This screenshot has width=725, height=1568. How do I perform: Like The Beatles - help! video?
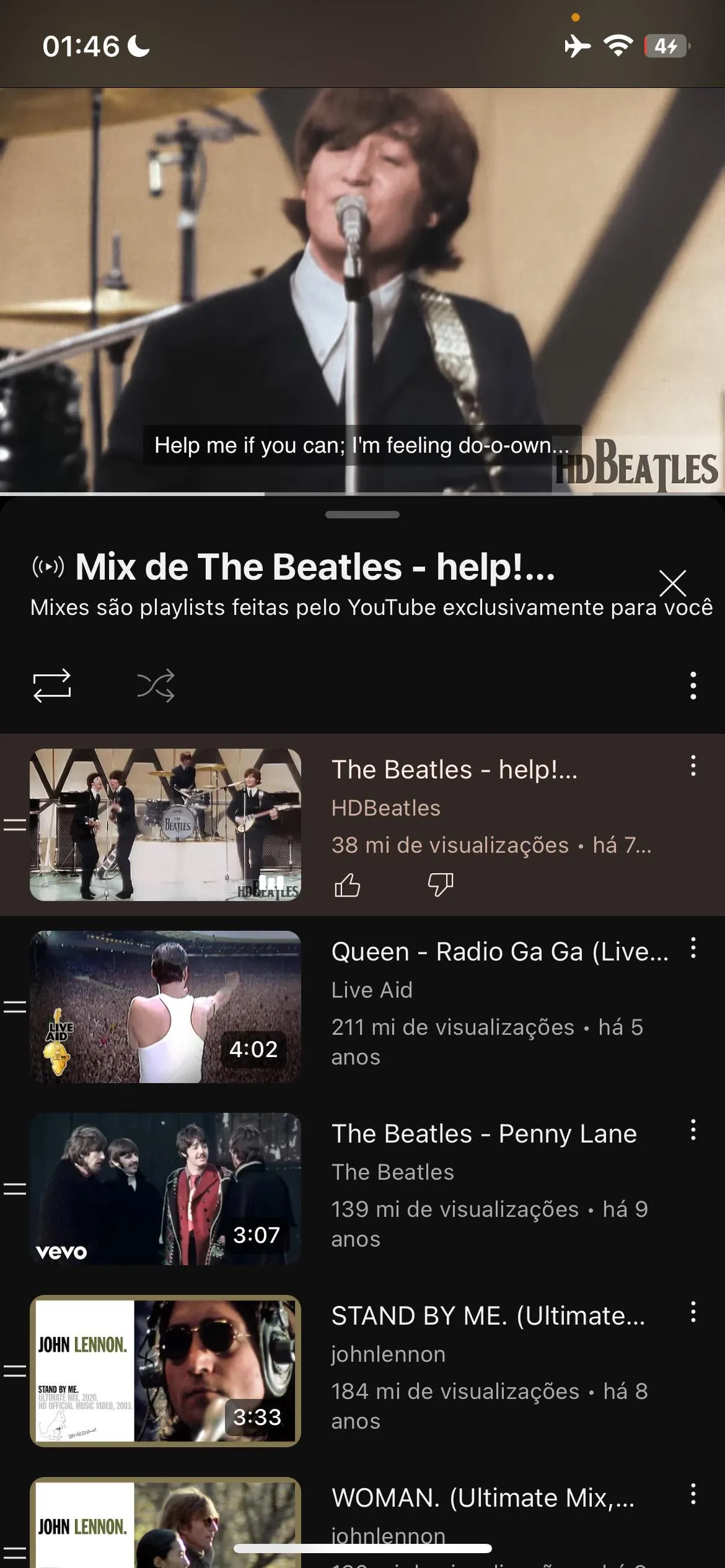click(348, 885)
